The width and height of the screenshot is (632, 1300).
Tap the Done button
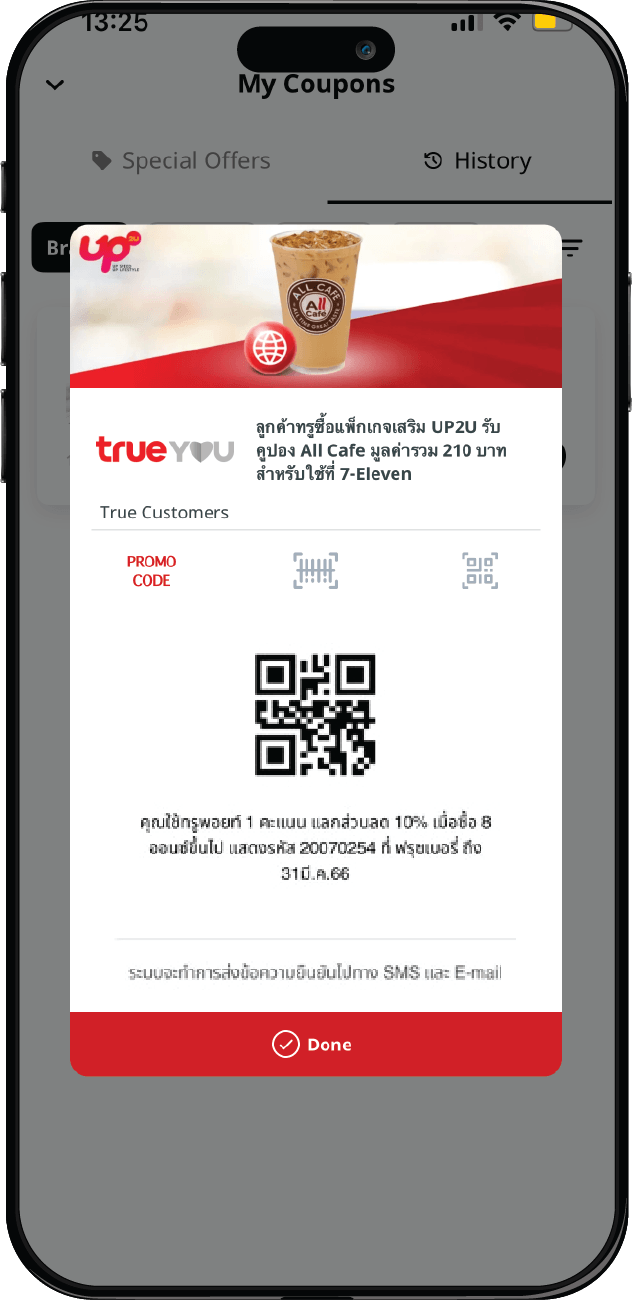tap(315, 1044)
